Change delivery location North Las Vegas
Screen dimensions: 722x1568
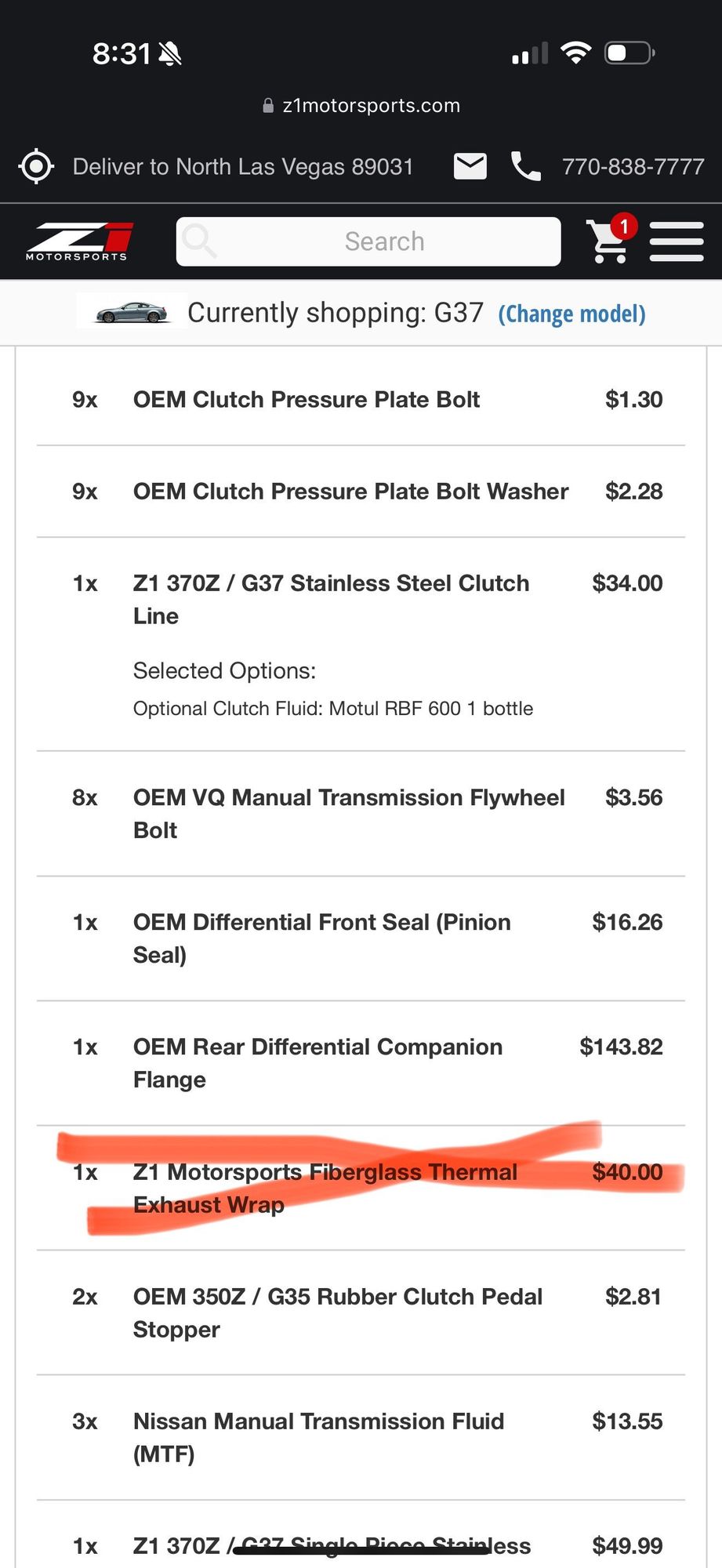coord(241,166)
